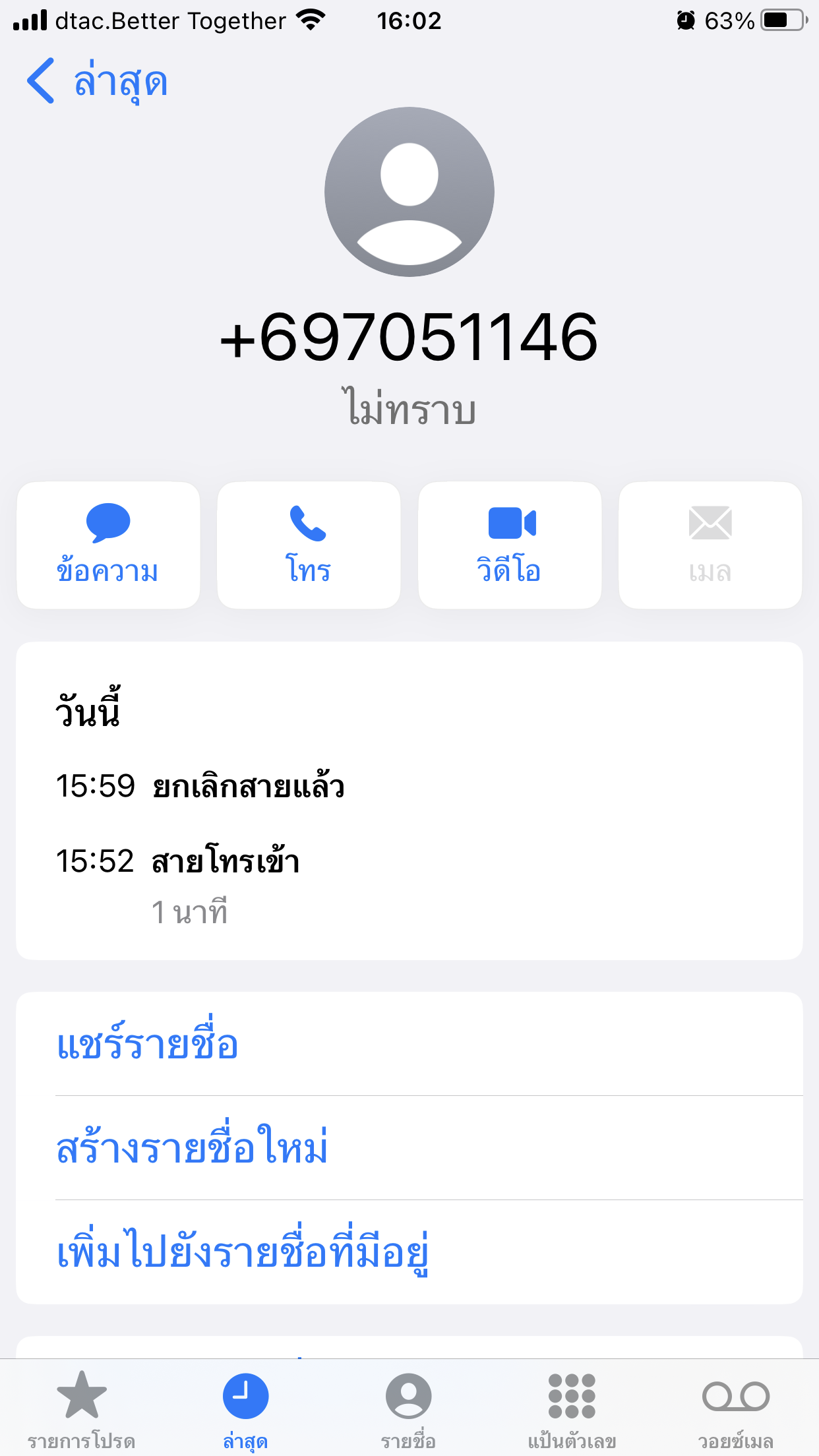Viewport: 819px width, 1456px height.
Task: Select แชร์รายชื่อ to share contact
Action: point(148,1045)
